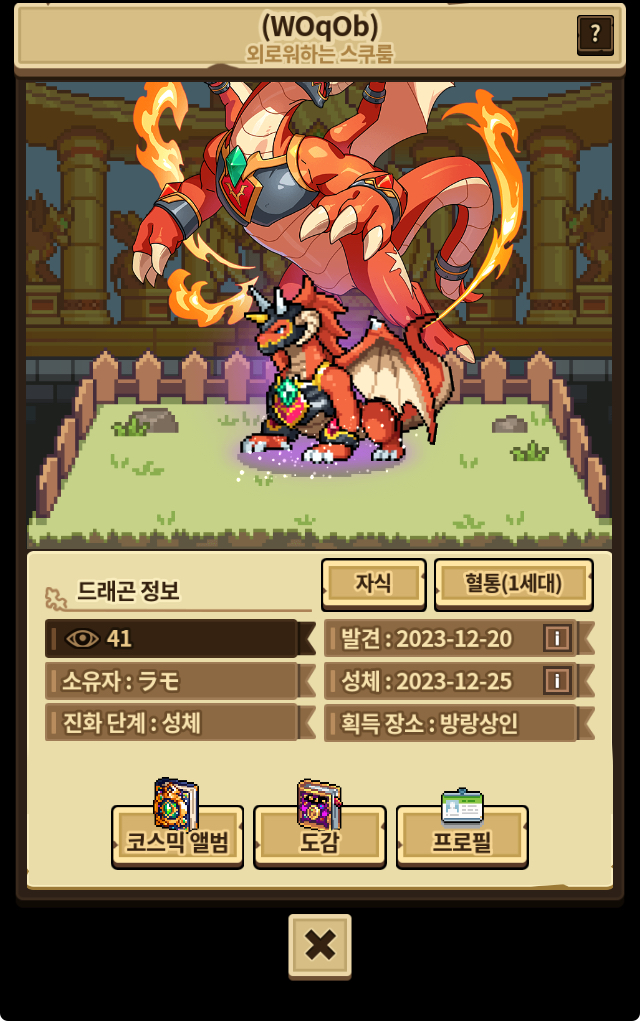Viewport: 640px width, 1021px height.
Task: Open the 혈통(1세대) lineage button
Action: [514, 583]
